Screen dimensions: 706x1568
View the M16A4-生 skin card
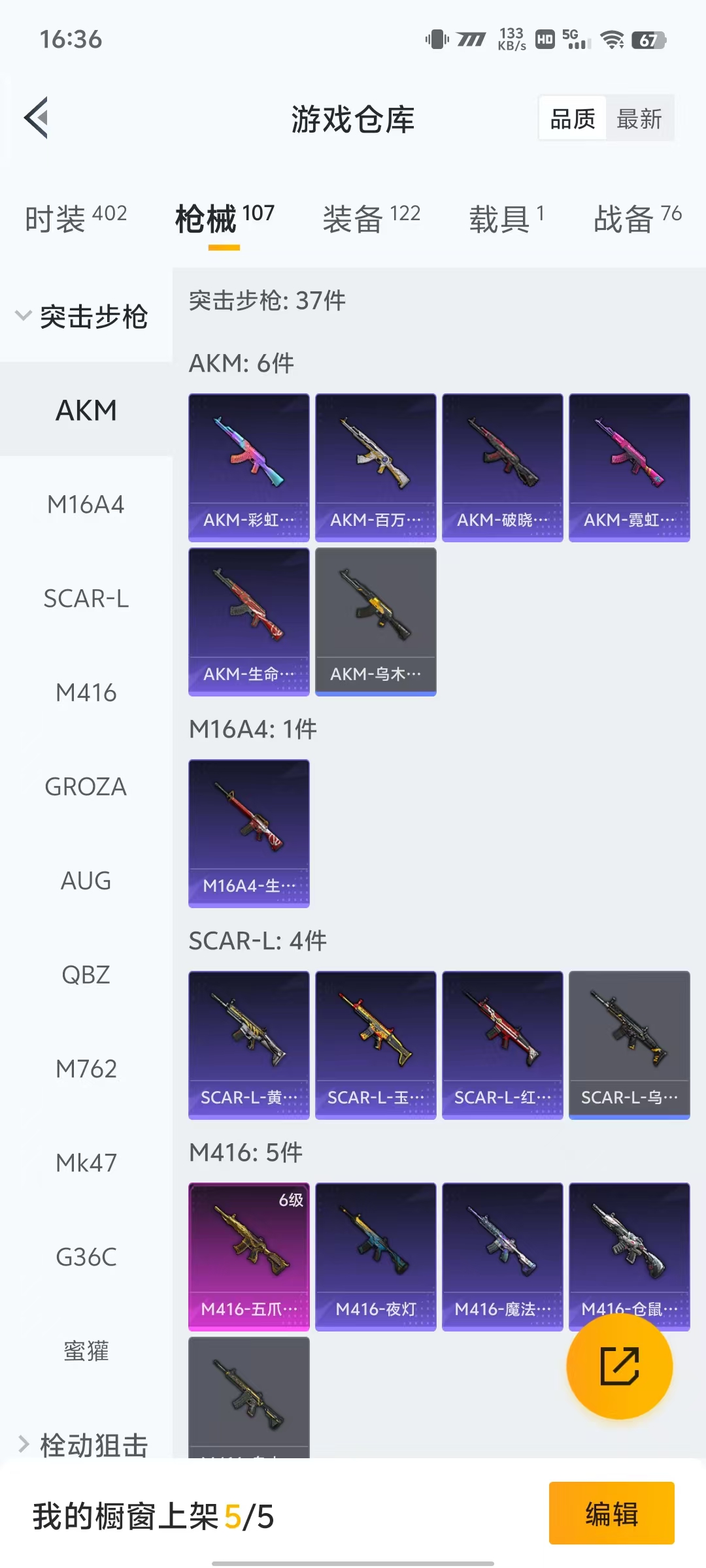pos(249,833)
